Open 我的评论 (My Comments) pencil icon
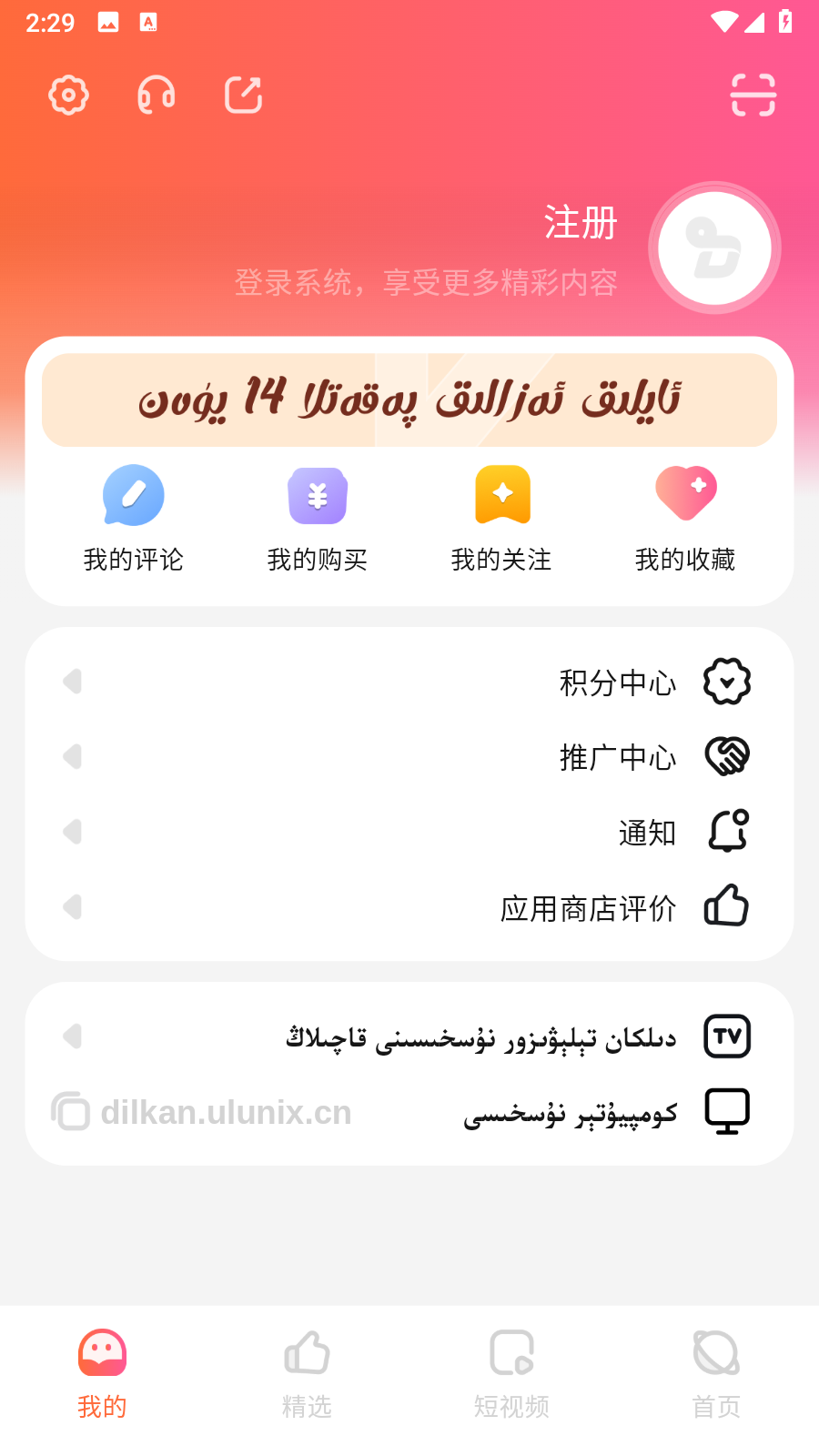The height and width of the screenshot is (1456, 819). point(133,495)
